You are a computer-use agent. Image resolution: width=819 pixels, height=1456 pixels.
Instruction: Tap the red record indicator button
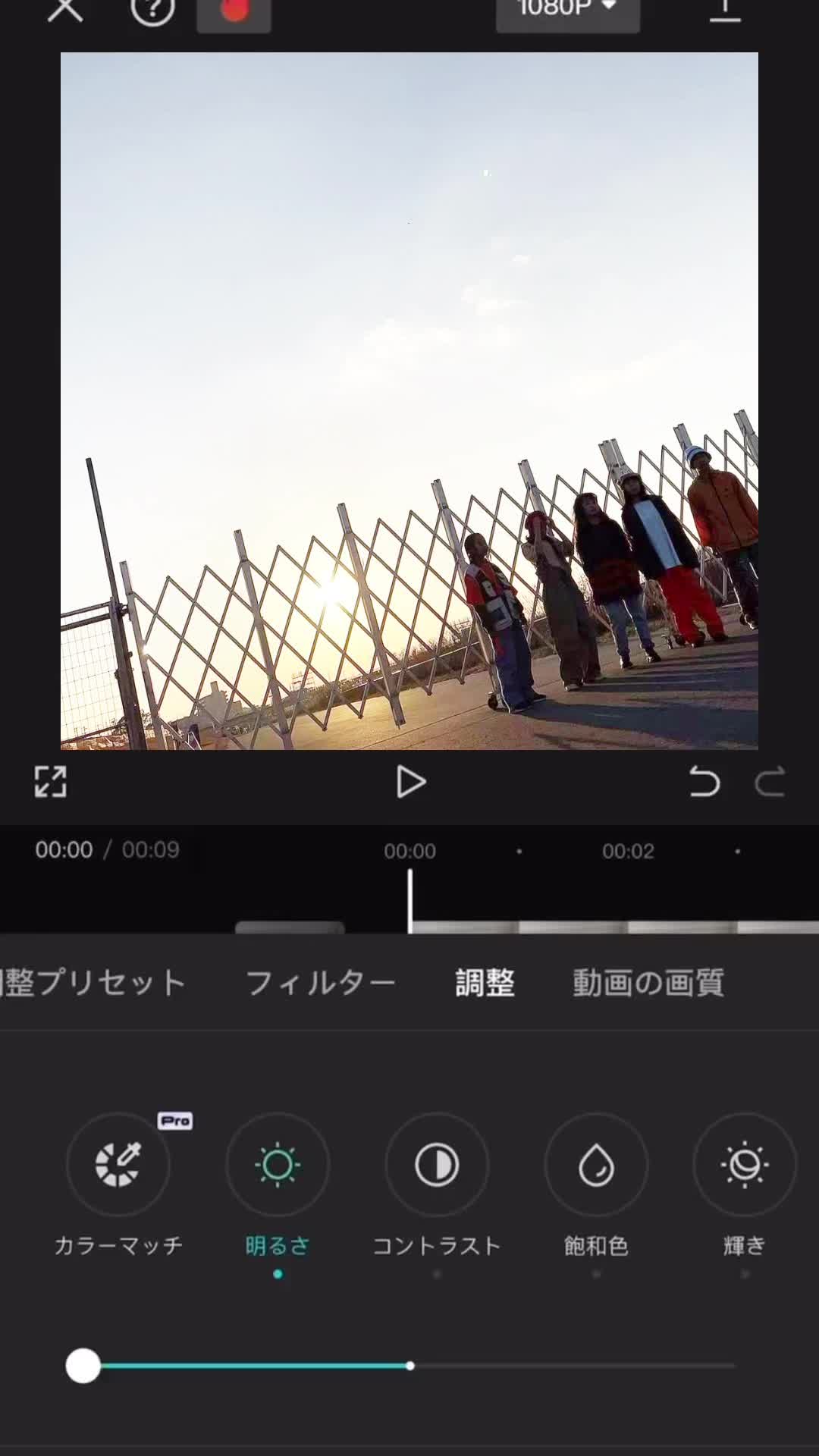234,11
